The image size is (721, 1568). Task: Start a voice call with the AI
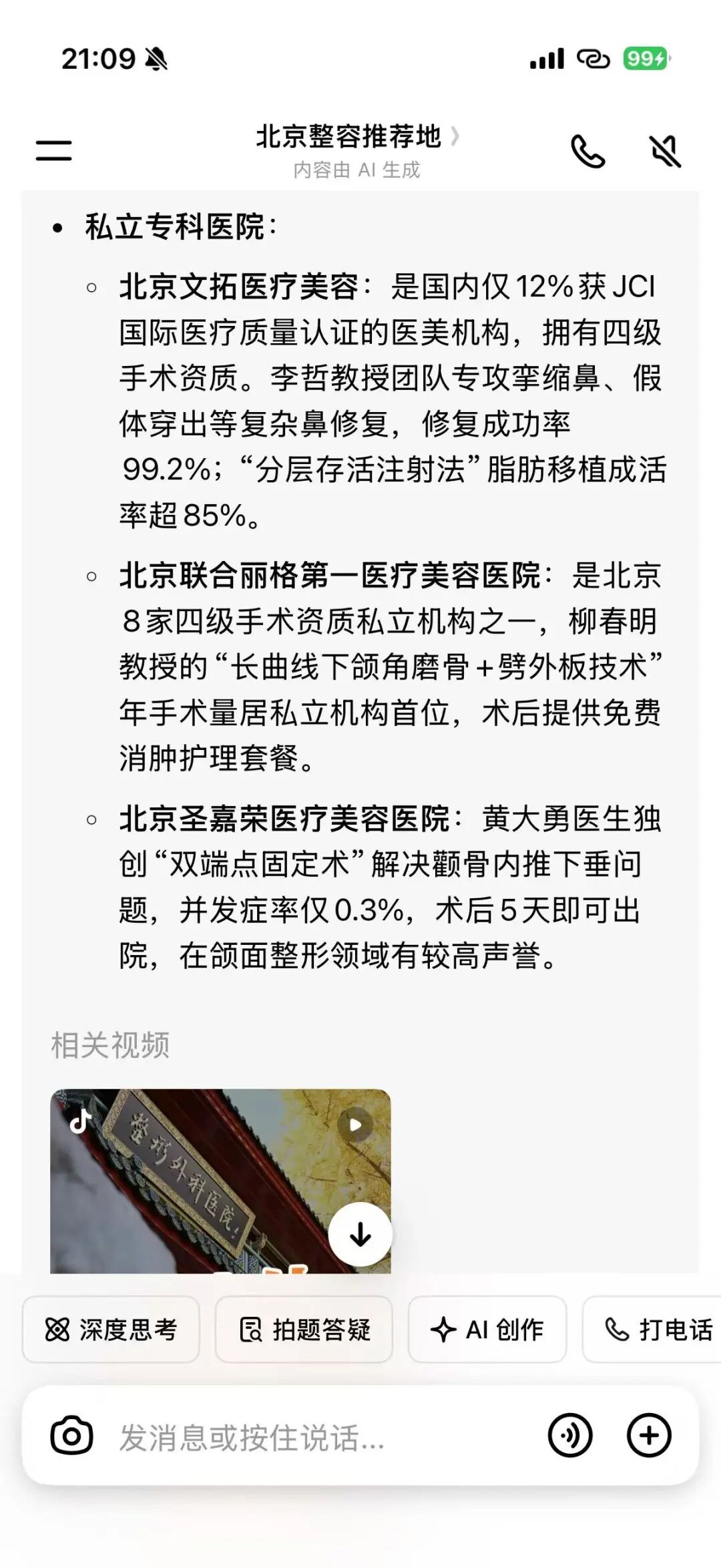click(587, 152)
